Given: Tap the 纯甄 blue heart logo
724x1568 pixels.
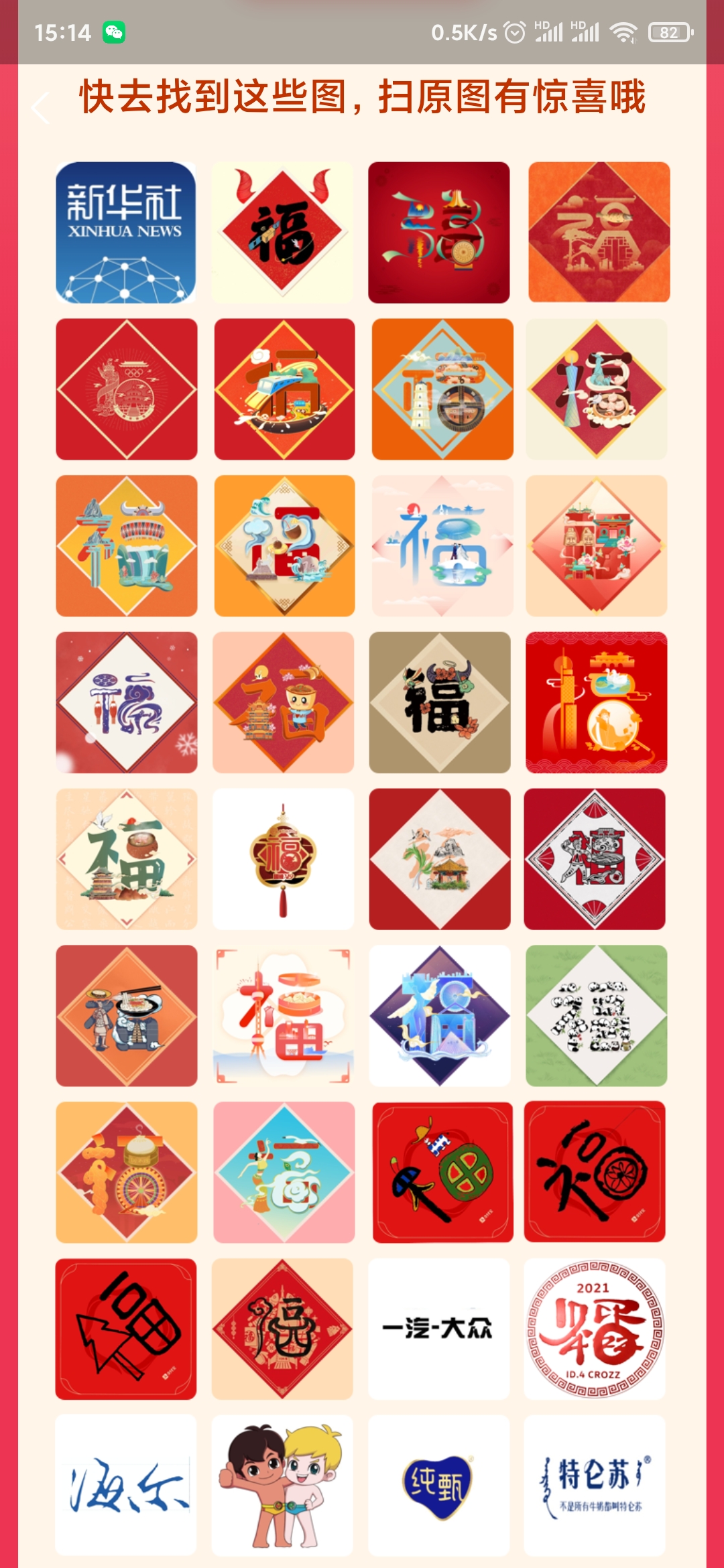Looking at the screenshot, I should [x=438, y=1485].
